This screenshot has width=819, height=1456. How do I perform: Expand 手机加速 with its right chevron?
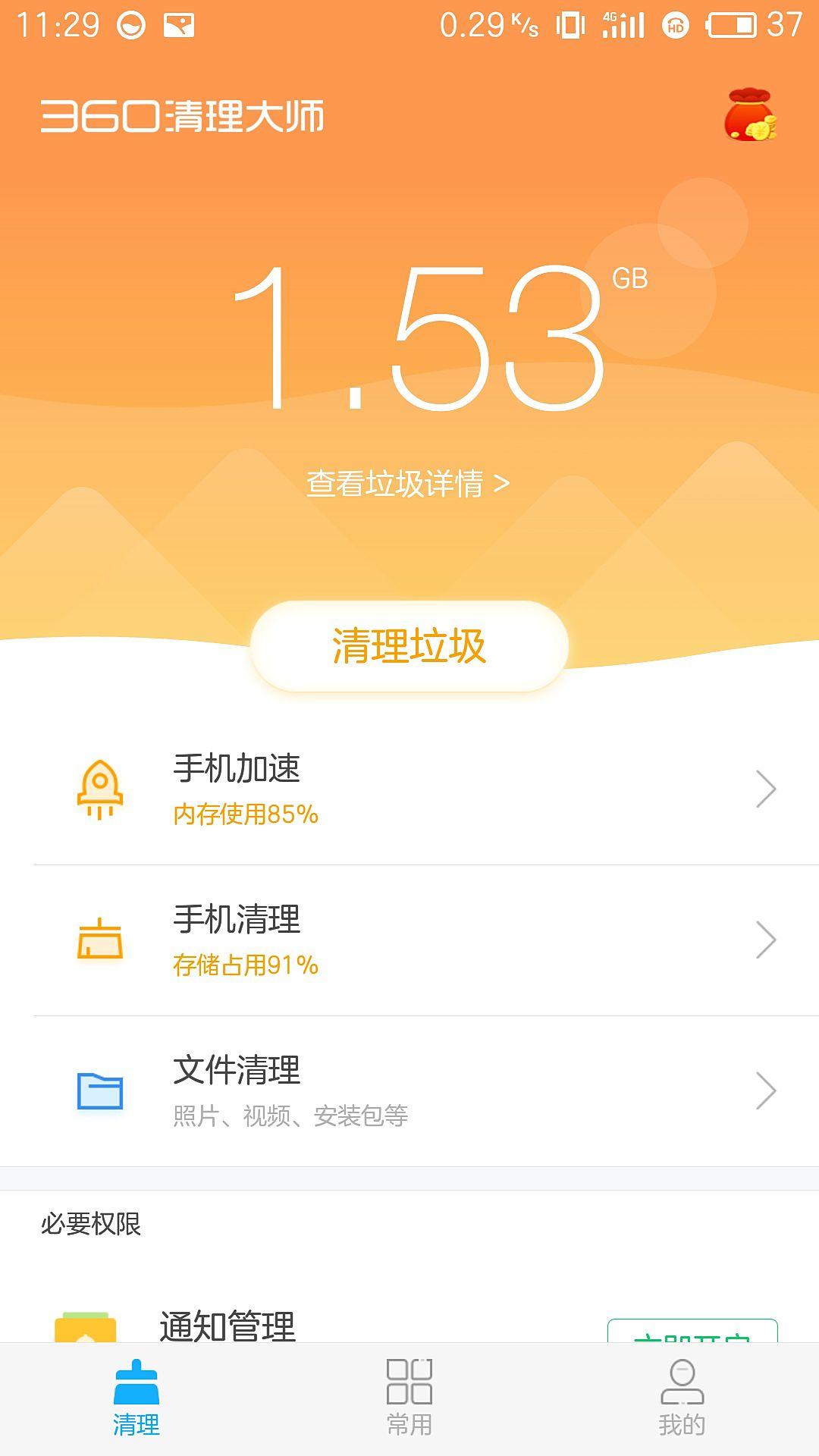766,789
